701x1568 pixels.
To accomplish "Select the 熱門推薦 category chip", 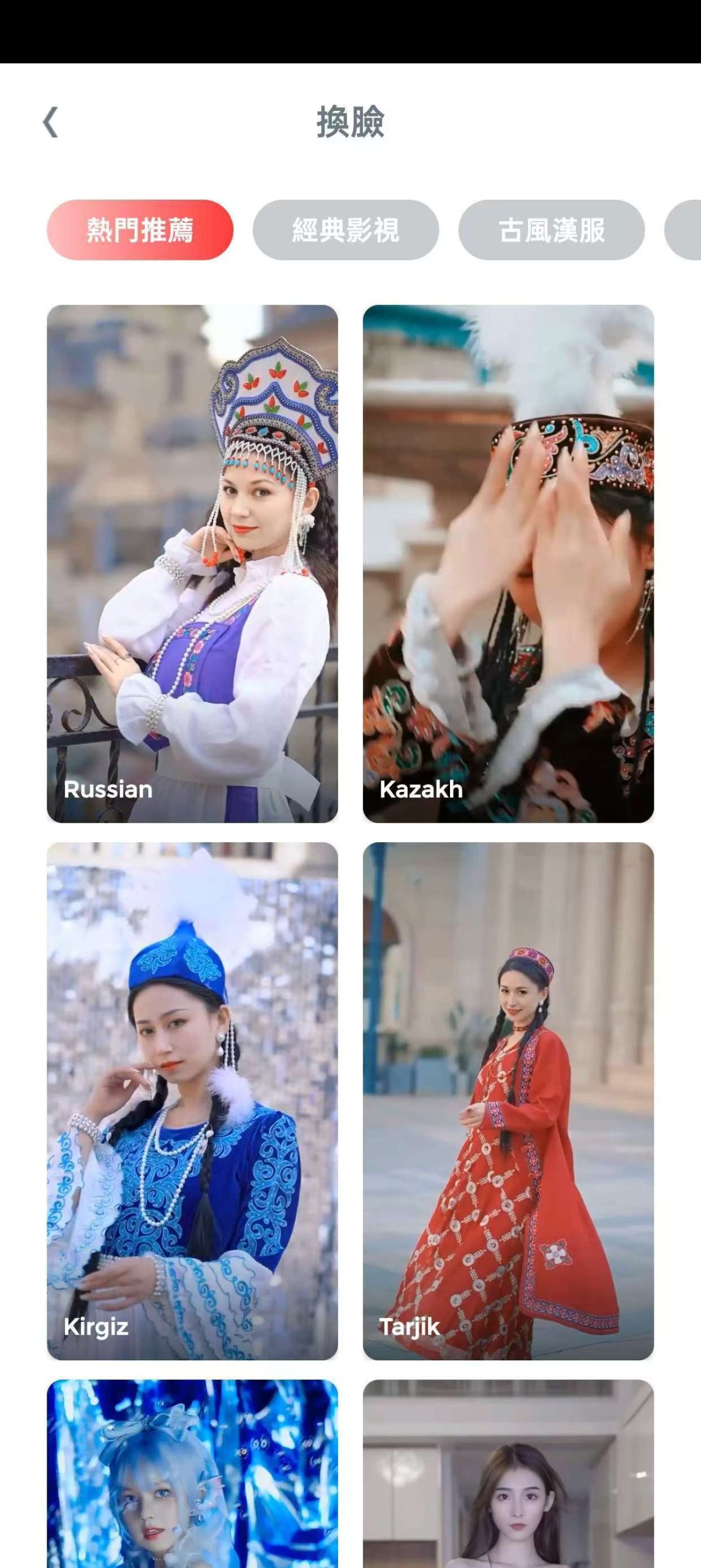I will pos(140,230).
